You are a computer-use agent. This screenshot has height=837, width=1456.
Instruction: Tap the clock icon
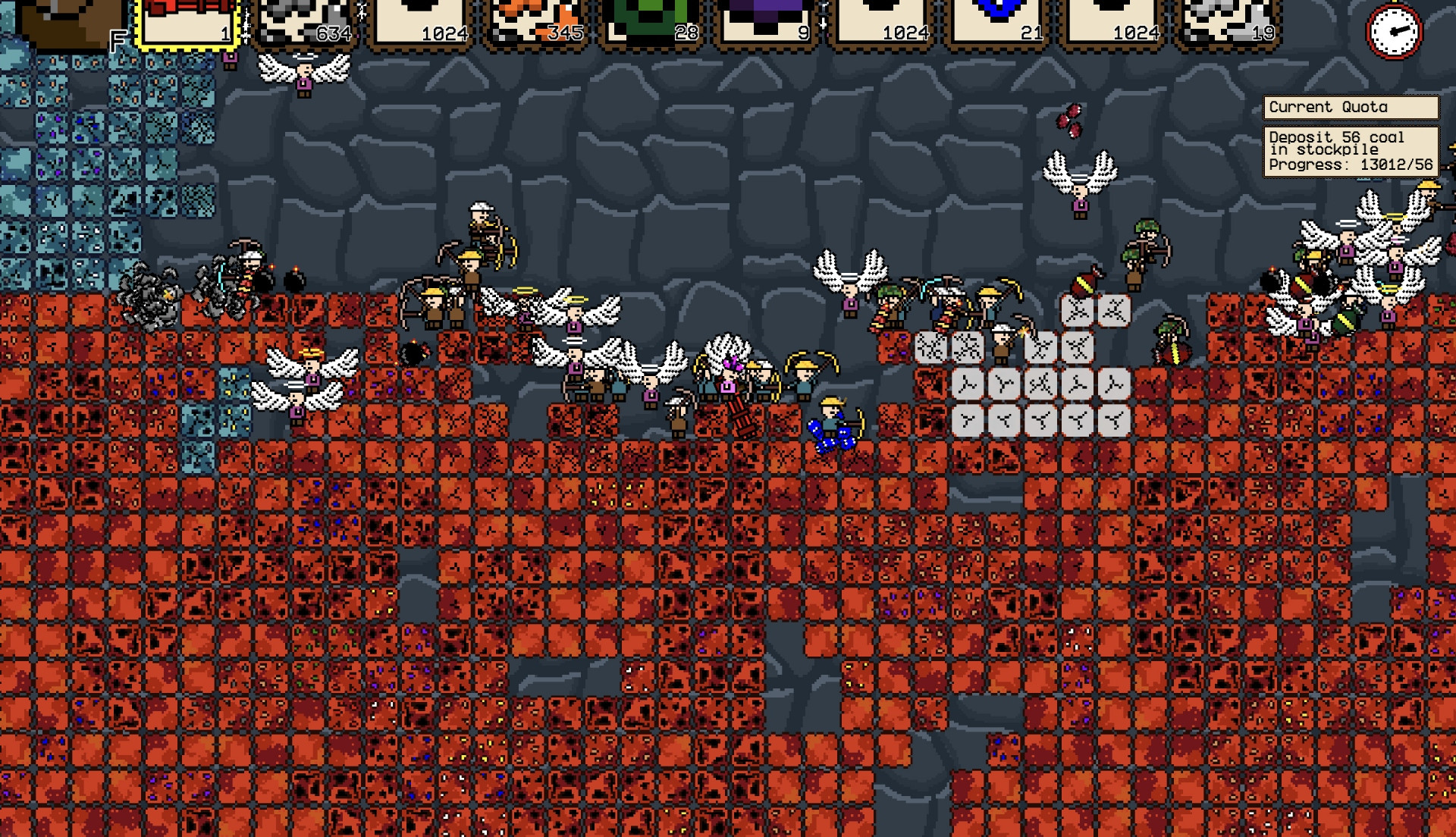pyautogui.click(x=1394, y=32)
